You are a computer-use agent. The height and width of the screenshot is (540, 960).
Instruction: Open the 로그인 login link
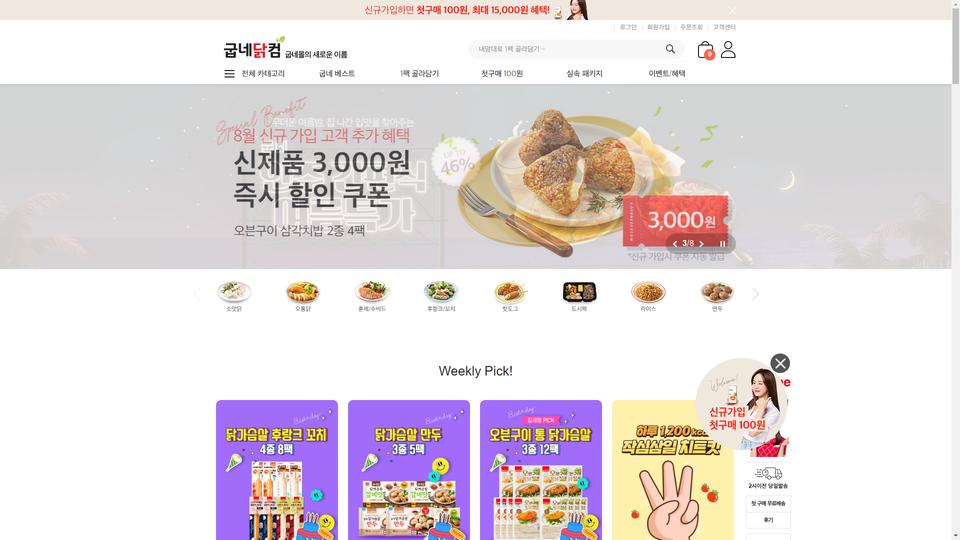(x=628, y=27)
